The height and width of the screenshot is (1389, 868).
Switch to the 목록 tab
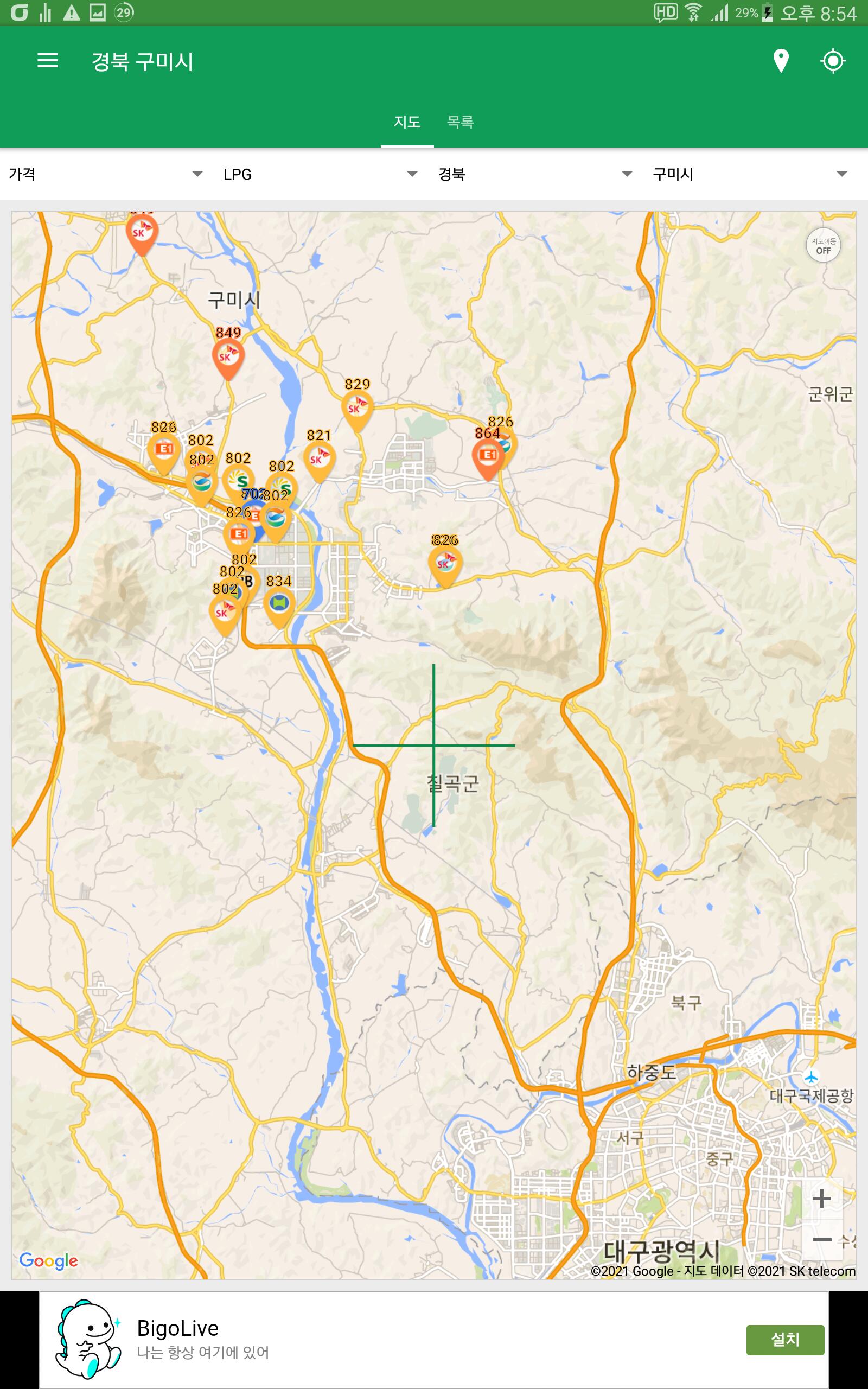pos(461,122)
